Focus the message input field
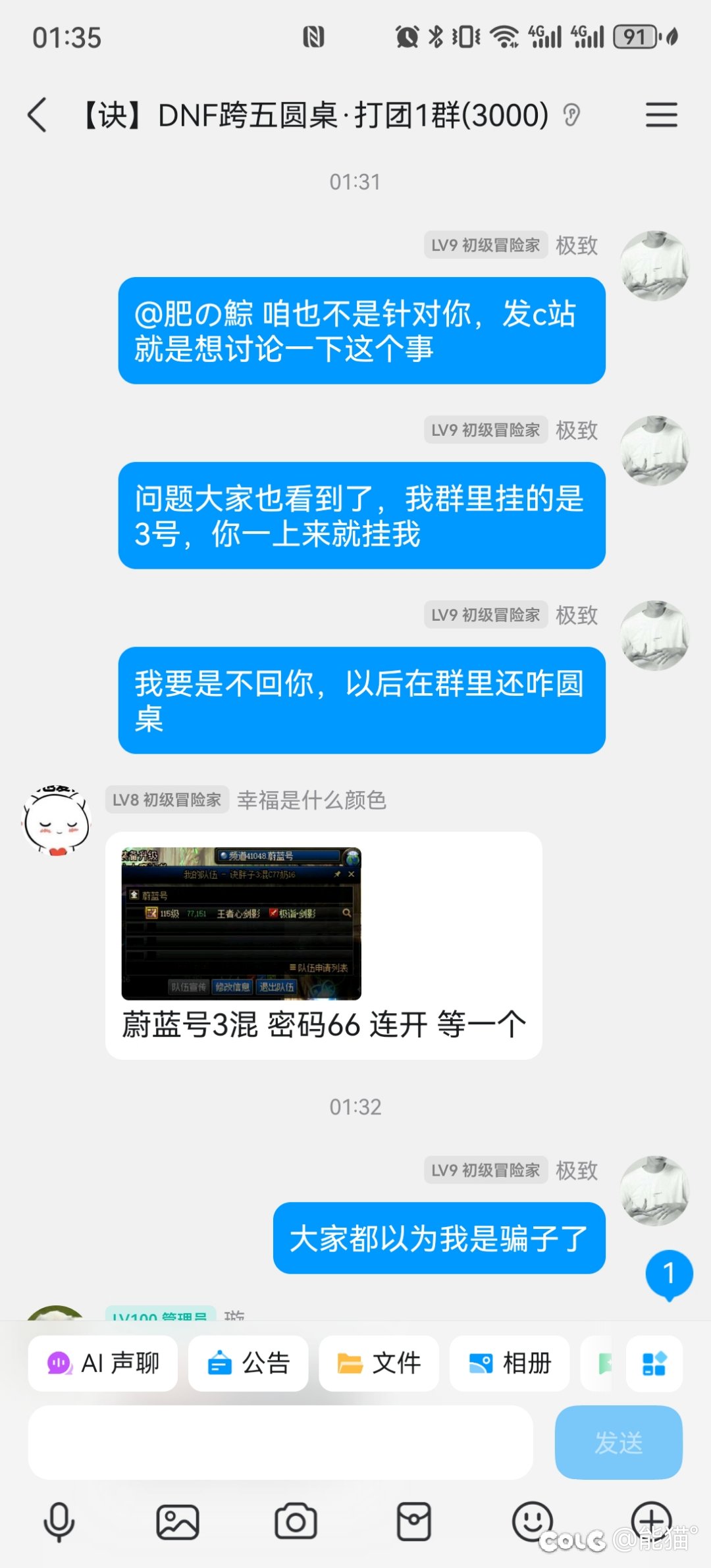Screen dimensions: 711x1568 (280, 1442)
